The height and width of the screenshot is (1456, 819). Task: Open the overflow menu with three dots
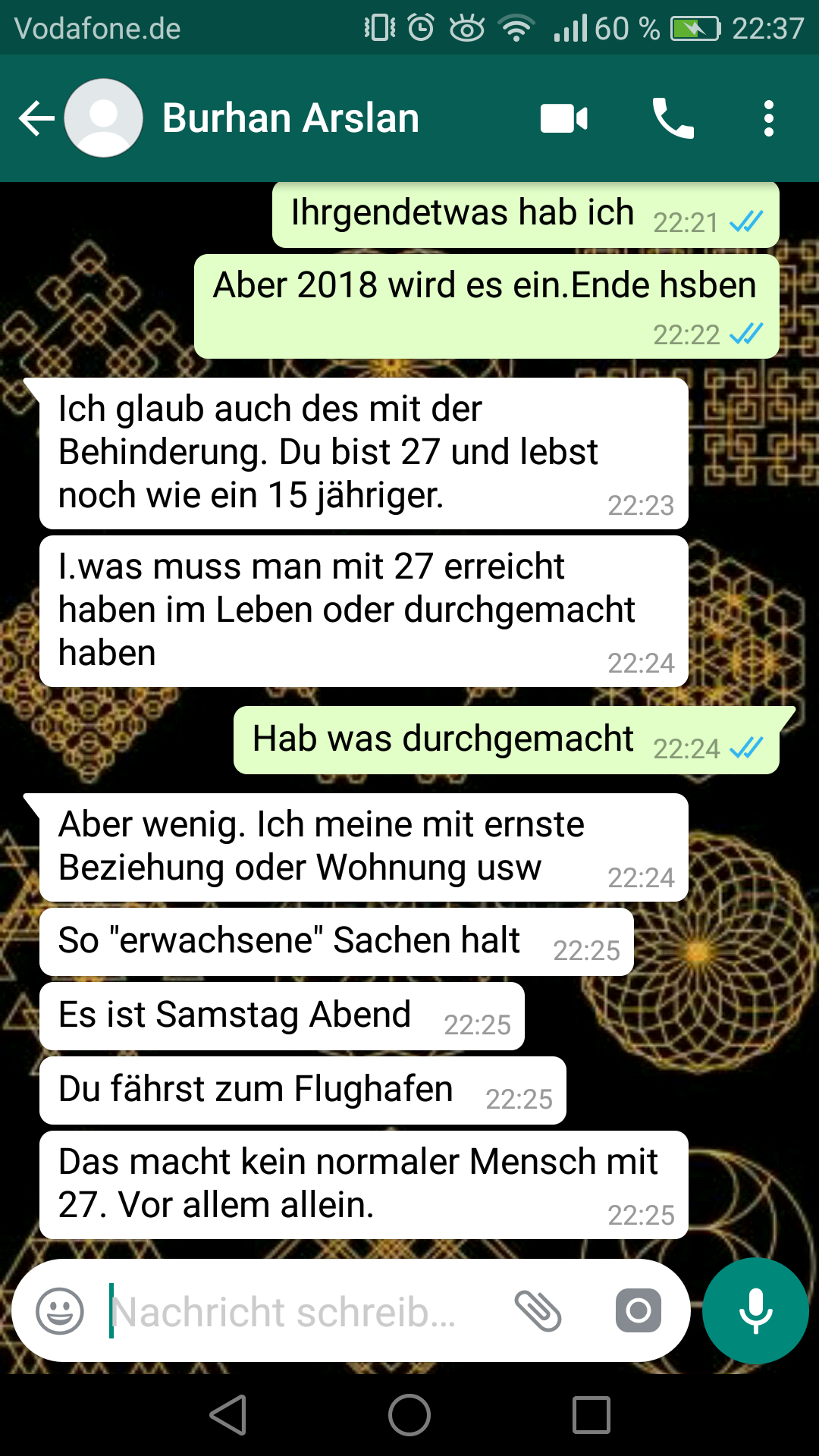coord(768,118)
